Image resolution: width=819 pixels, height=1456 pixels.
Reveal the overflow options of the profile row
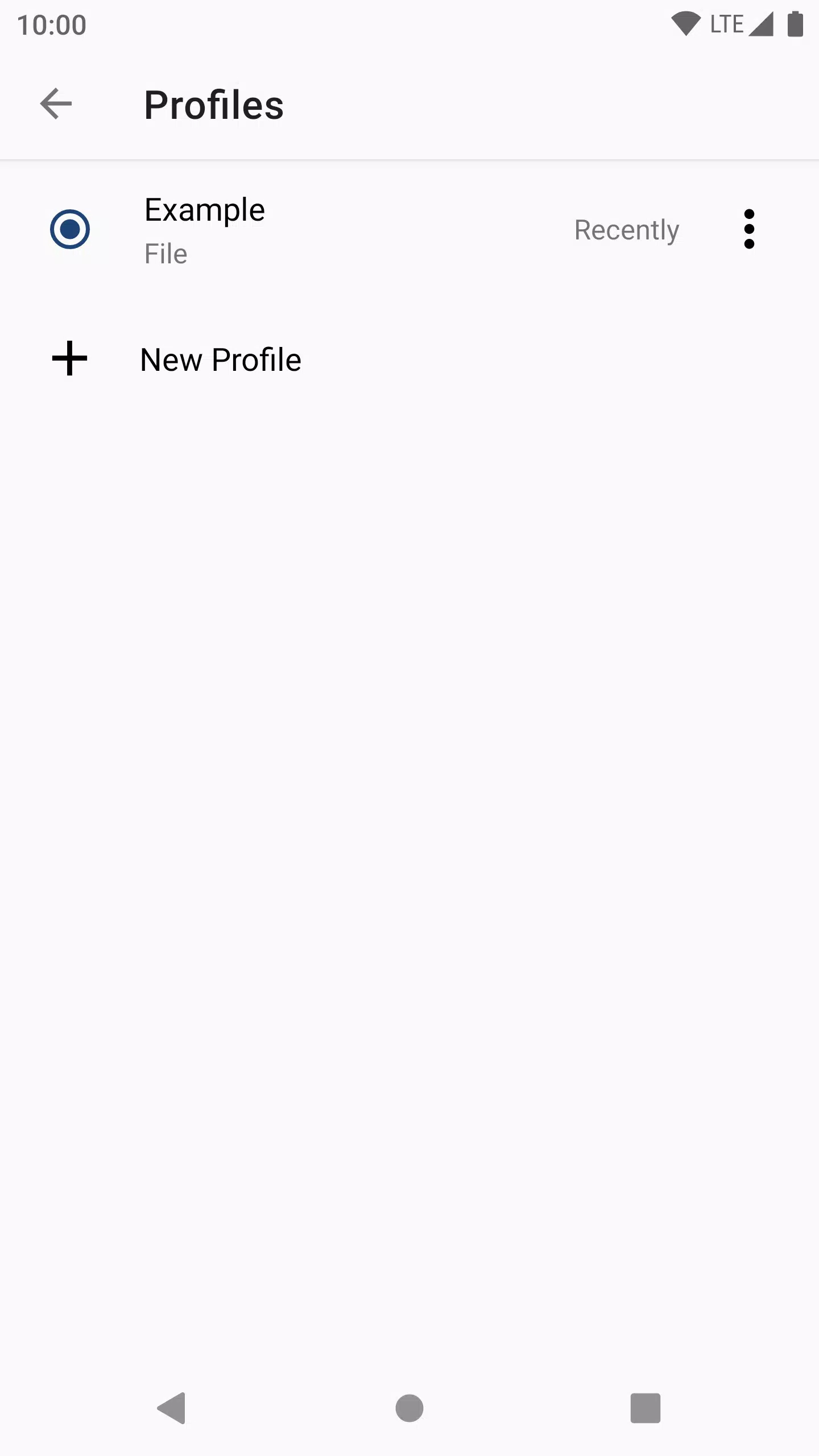coord(750,229)
